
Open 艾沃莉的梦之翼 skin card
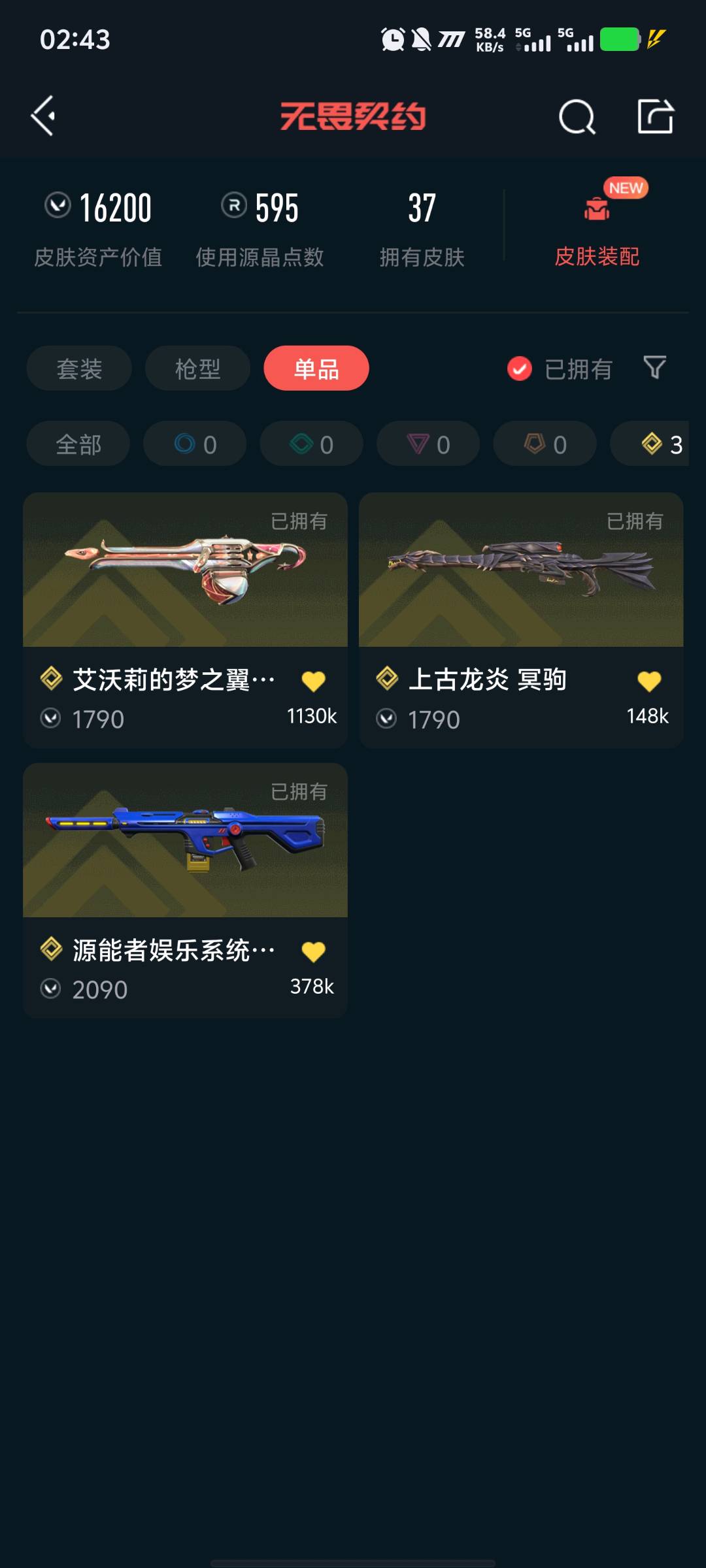pos(185,588)
